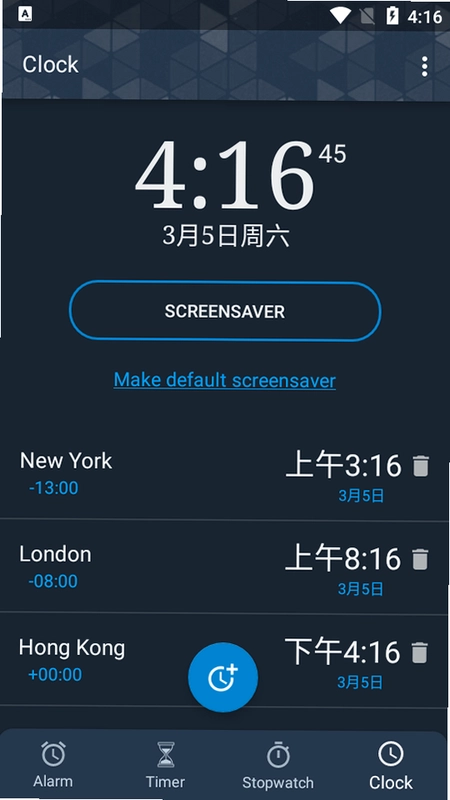The image size is (450, 800).
Task: Open the overflow menu in the Clock bar
Action: (424, 67)
